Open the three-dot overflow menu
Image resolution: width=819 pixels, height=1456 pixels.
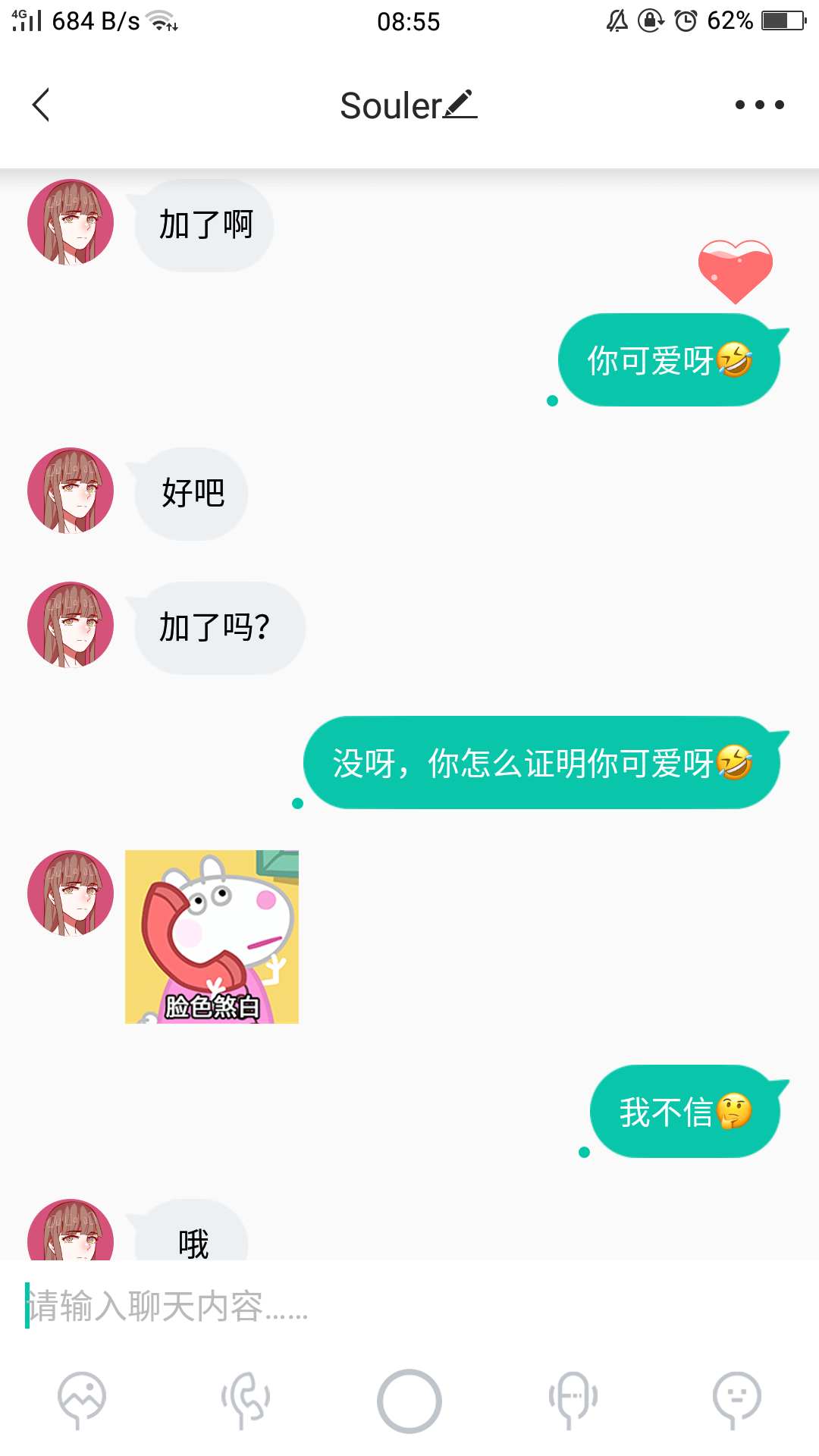tap(759, 105)
